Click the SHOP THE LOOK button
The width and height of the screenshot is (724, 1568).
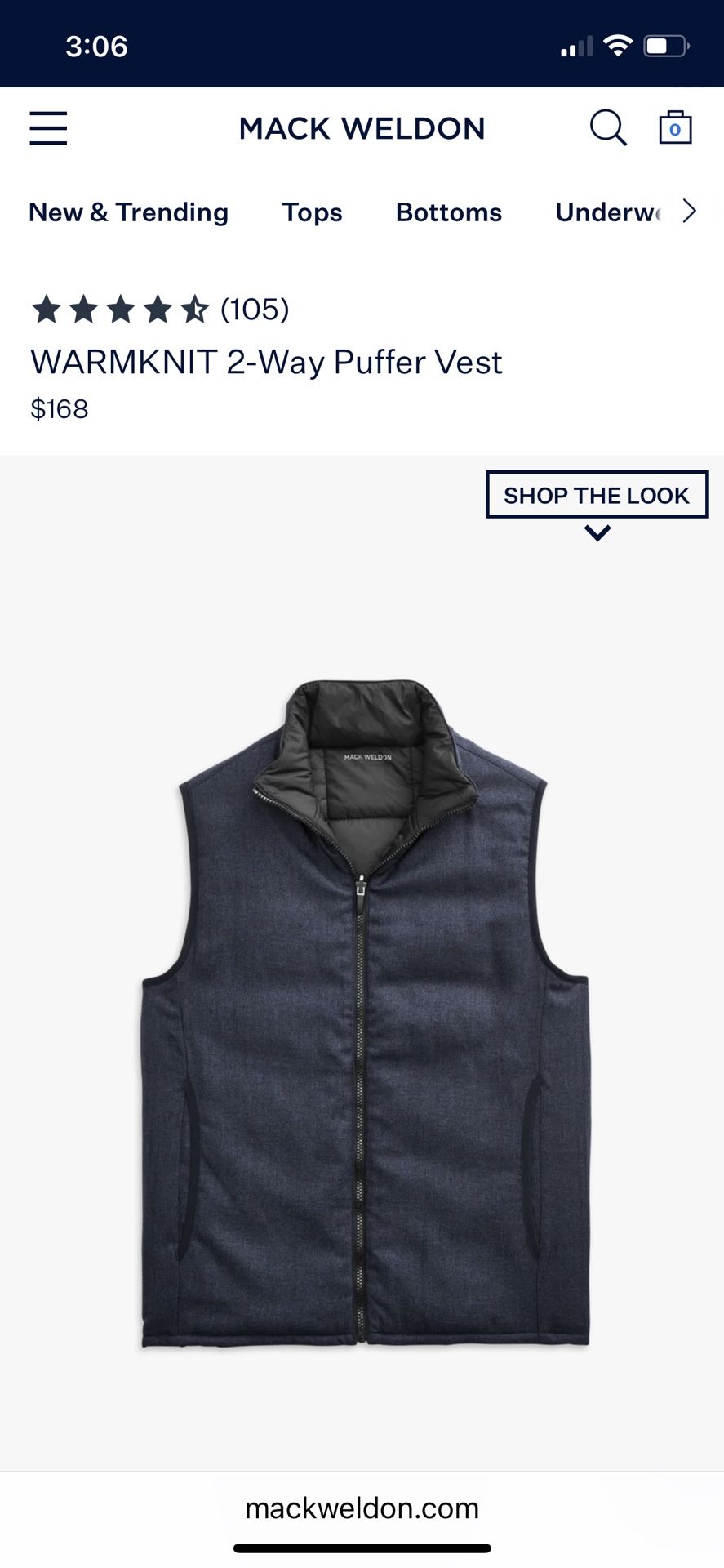tap(597, 494)
